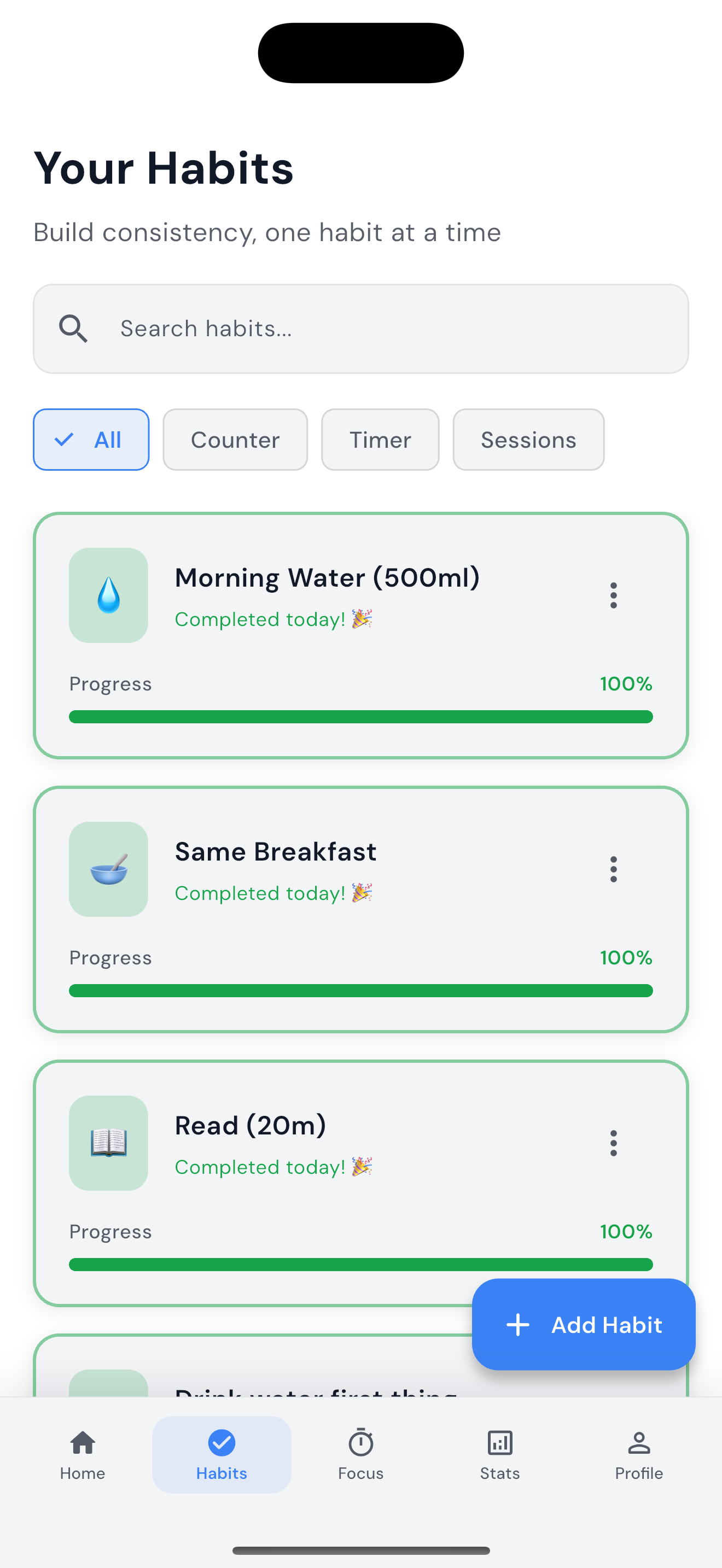This screenshot has height=1568, width=722.
Task: Click the water drop icon for Morning Water
Action: [x=108, y=595]
